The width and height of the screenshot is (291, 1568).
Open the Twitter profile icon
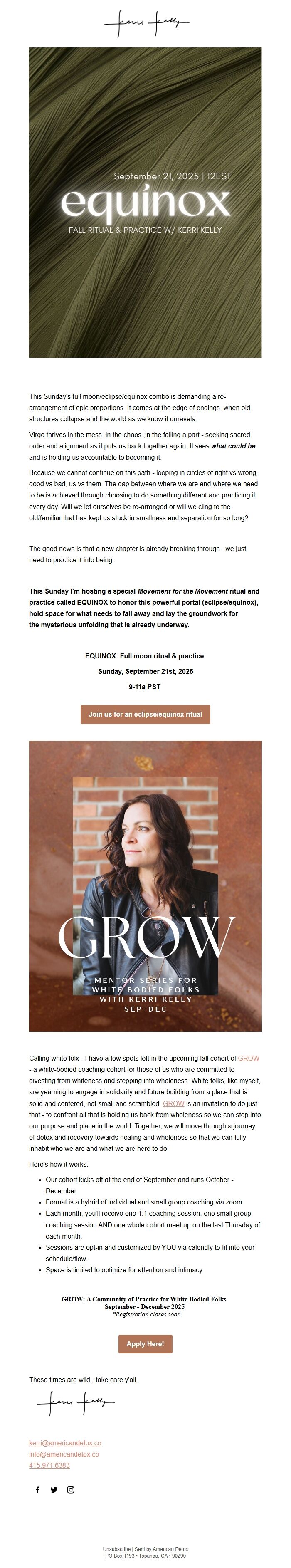54,1489
